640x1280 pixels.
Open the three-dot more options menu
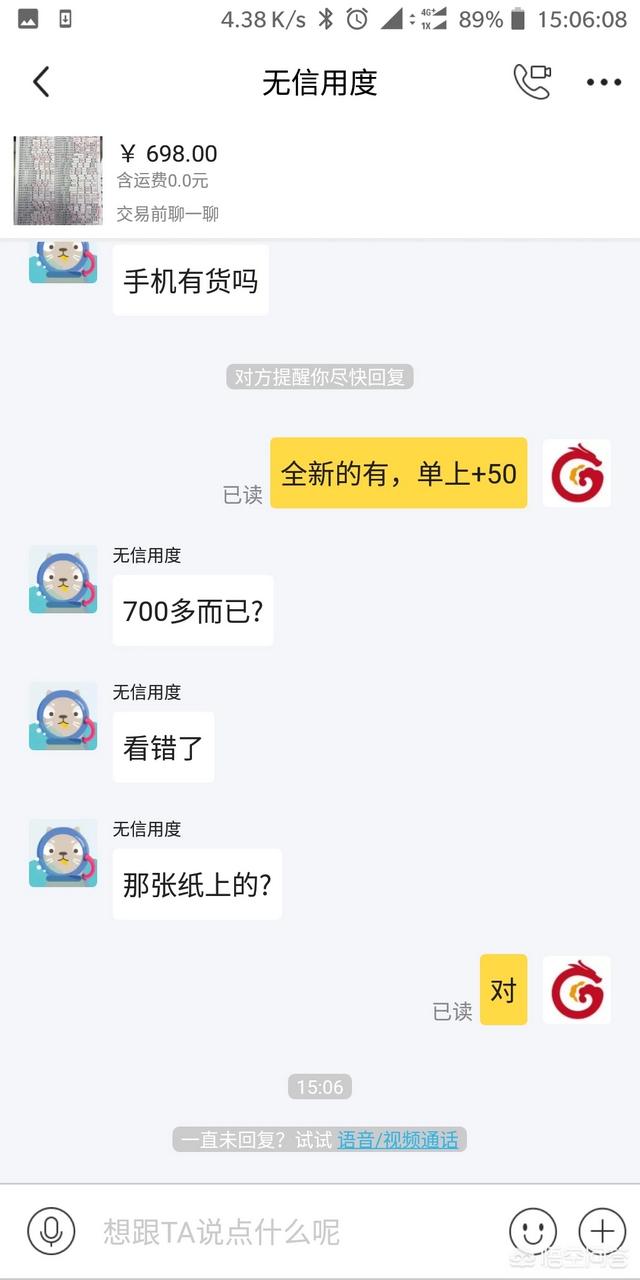(603, 82)
